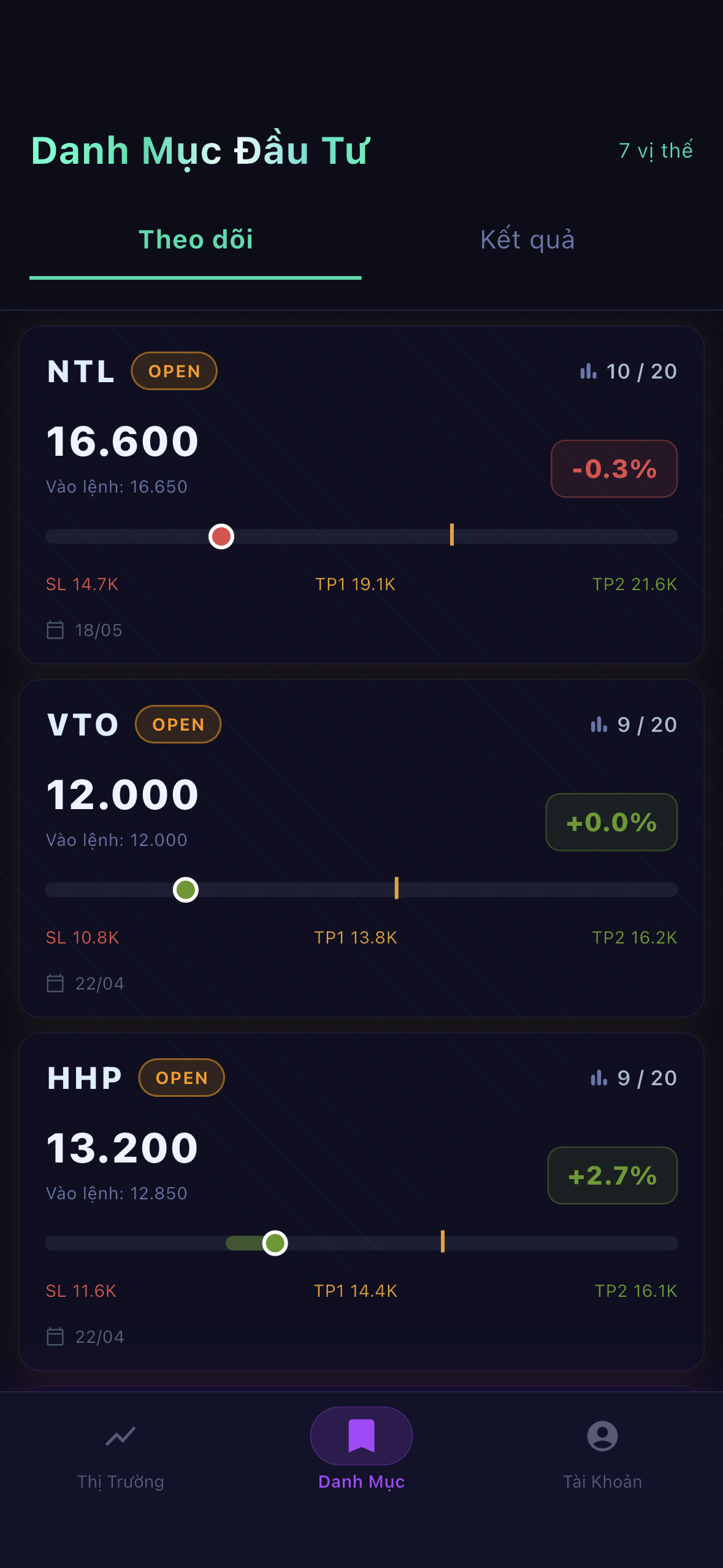
Task: View details of the HHP position
Action: tap(361, 1202)
